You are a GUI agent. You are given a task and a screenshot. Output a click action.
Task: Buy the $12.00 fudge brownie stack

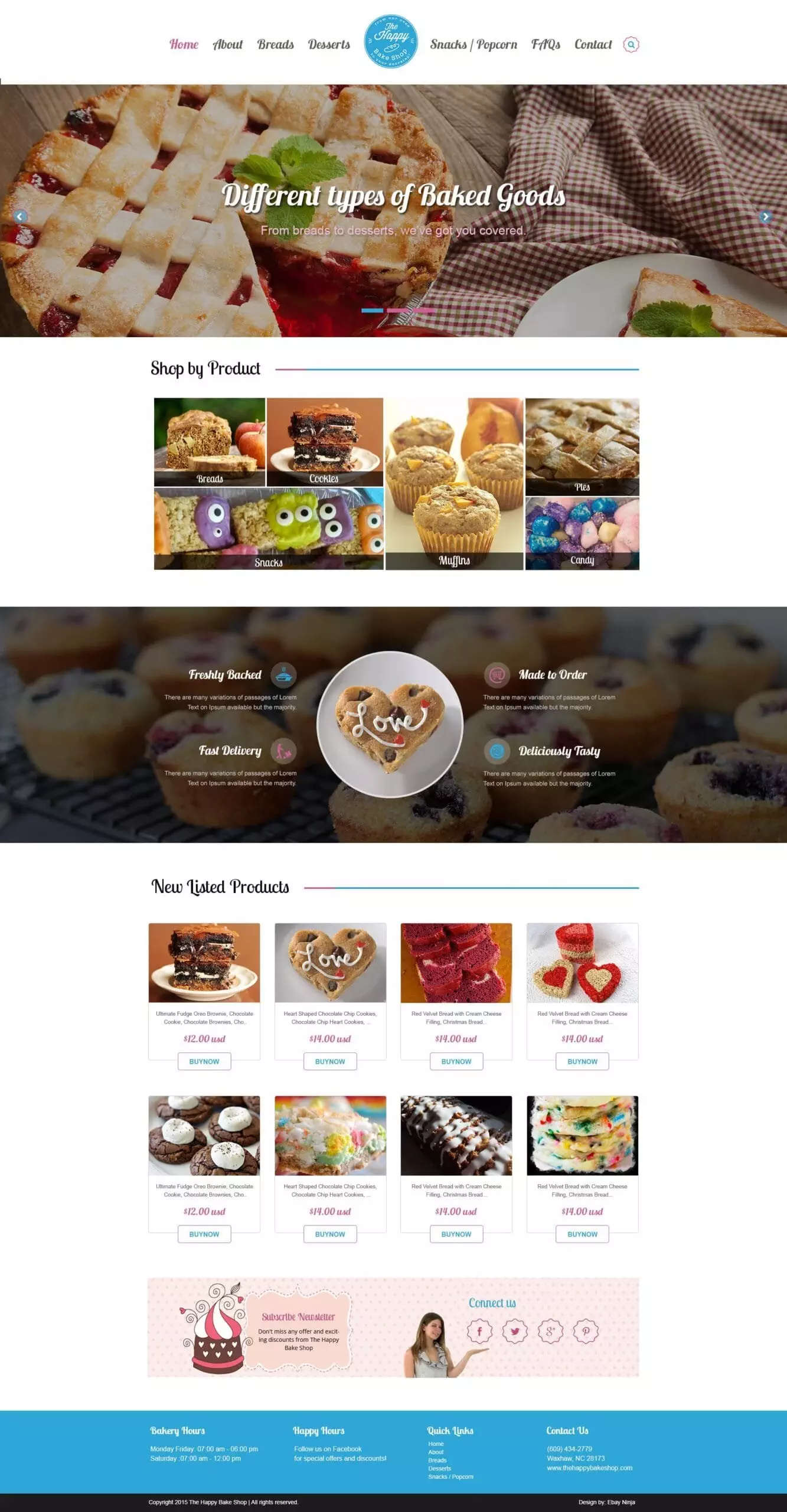tap(204, 1061)
